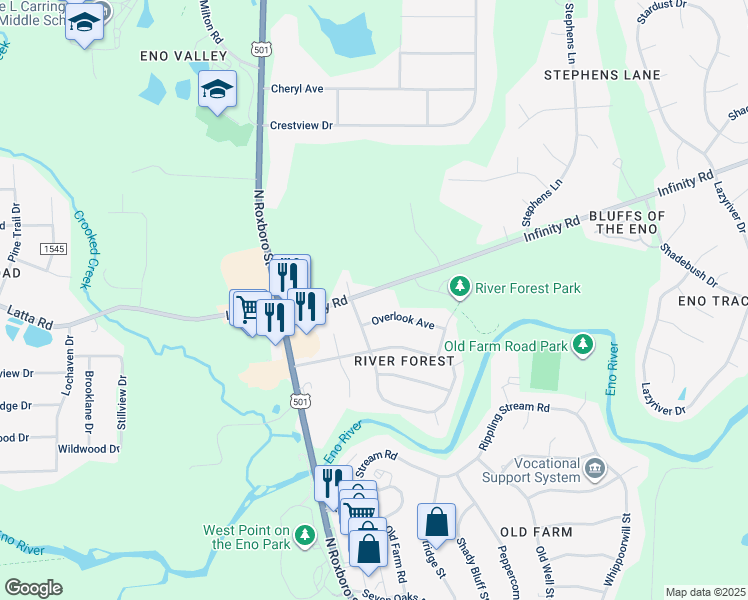Open the school marker in Eno Valley
This screenshot has height=600, width=748.
(217, 91)
